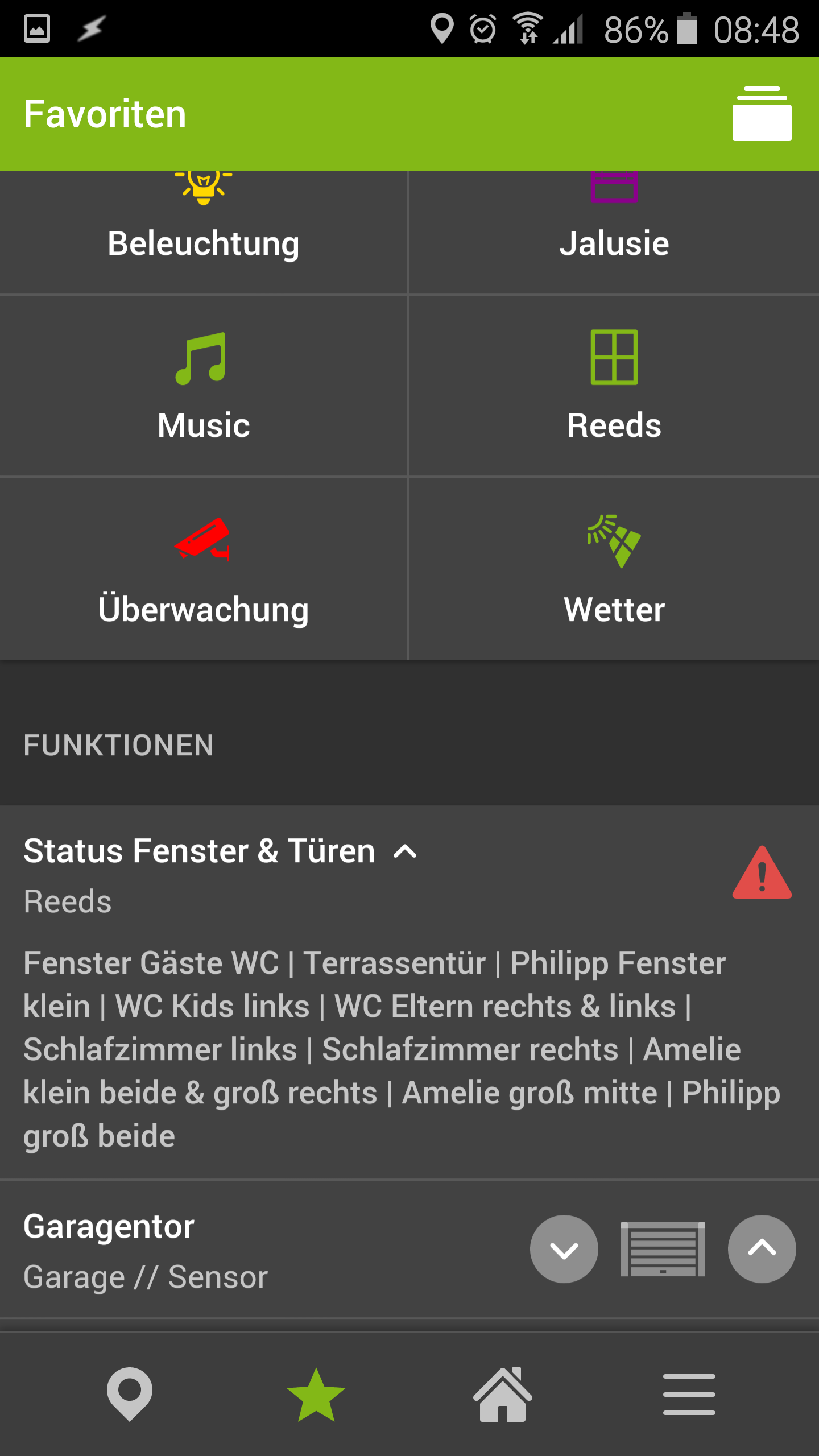Image resolution: width=819 pixels, height=1456 pixels.
Task: Open the Wetter tile
Action: pos(614,569)
